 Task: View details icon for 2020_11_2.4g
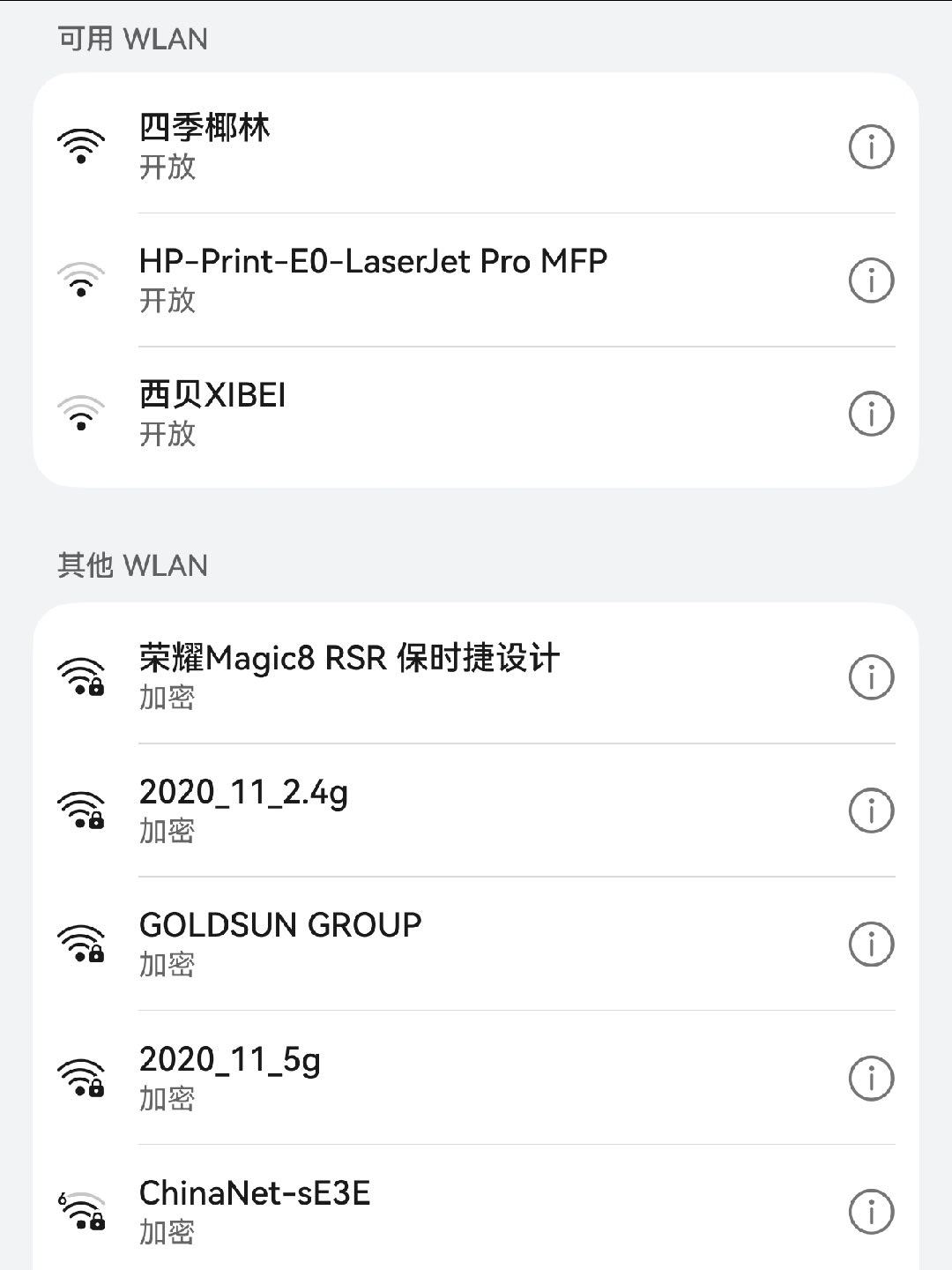coord(871,811)
